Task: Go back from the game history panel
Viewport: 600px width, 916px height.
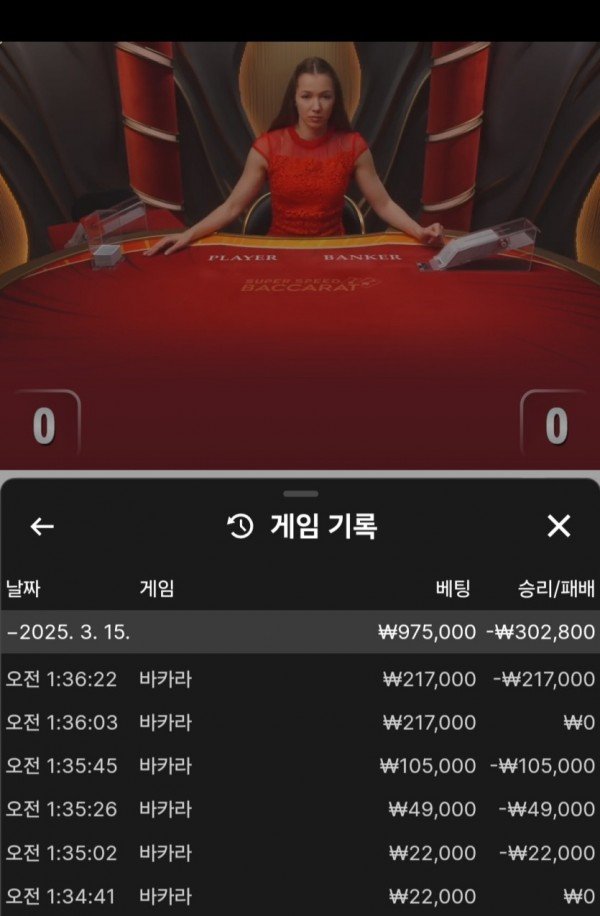Action: point(42,526)
